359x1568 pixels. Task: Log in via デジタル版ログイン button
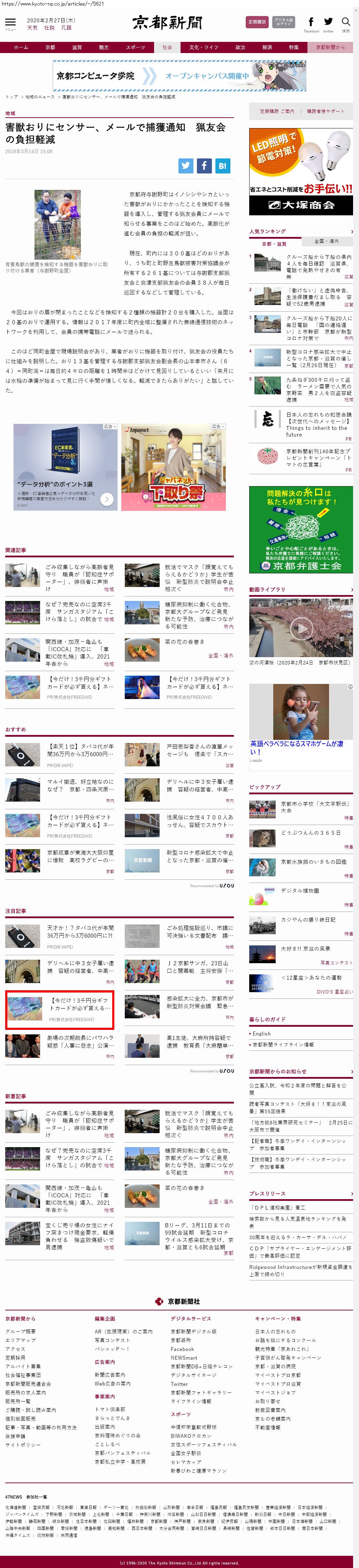(x=283, y=22)
